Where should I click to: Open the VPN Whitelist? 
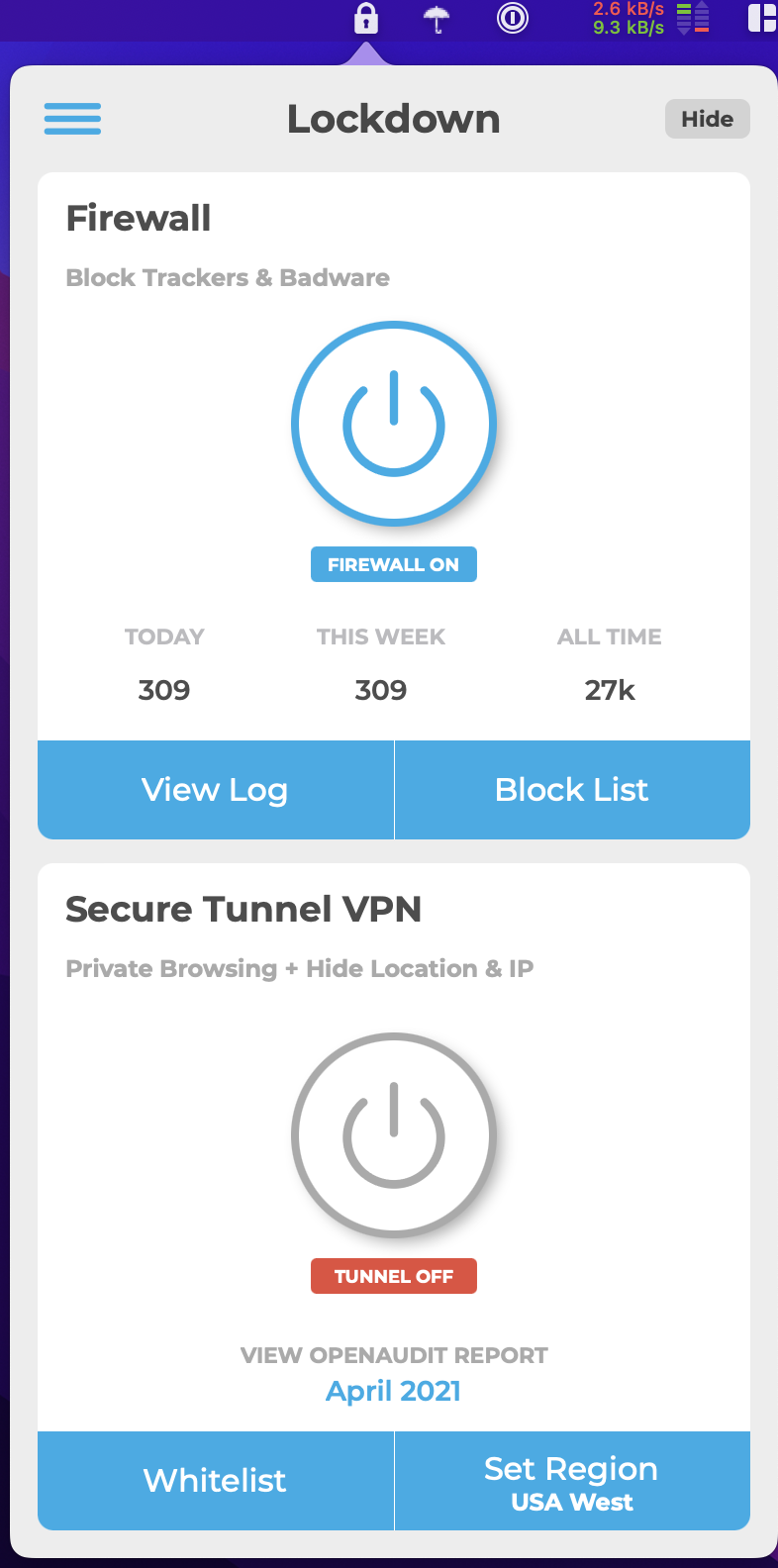click(x=216, y=1481)
